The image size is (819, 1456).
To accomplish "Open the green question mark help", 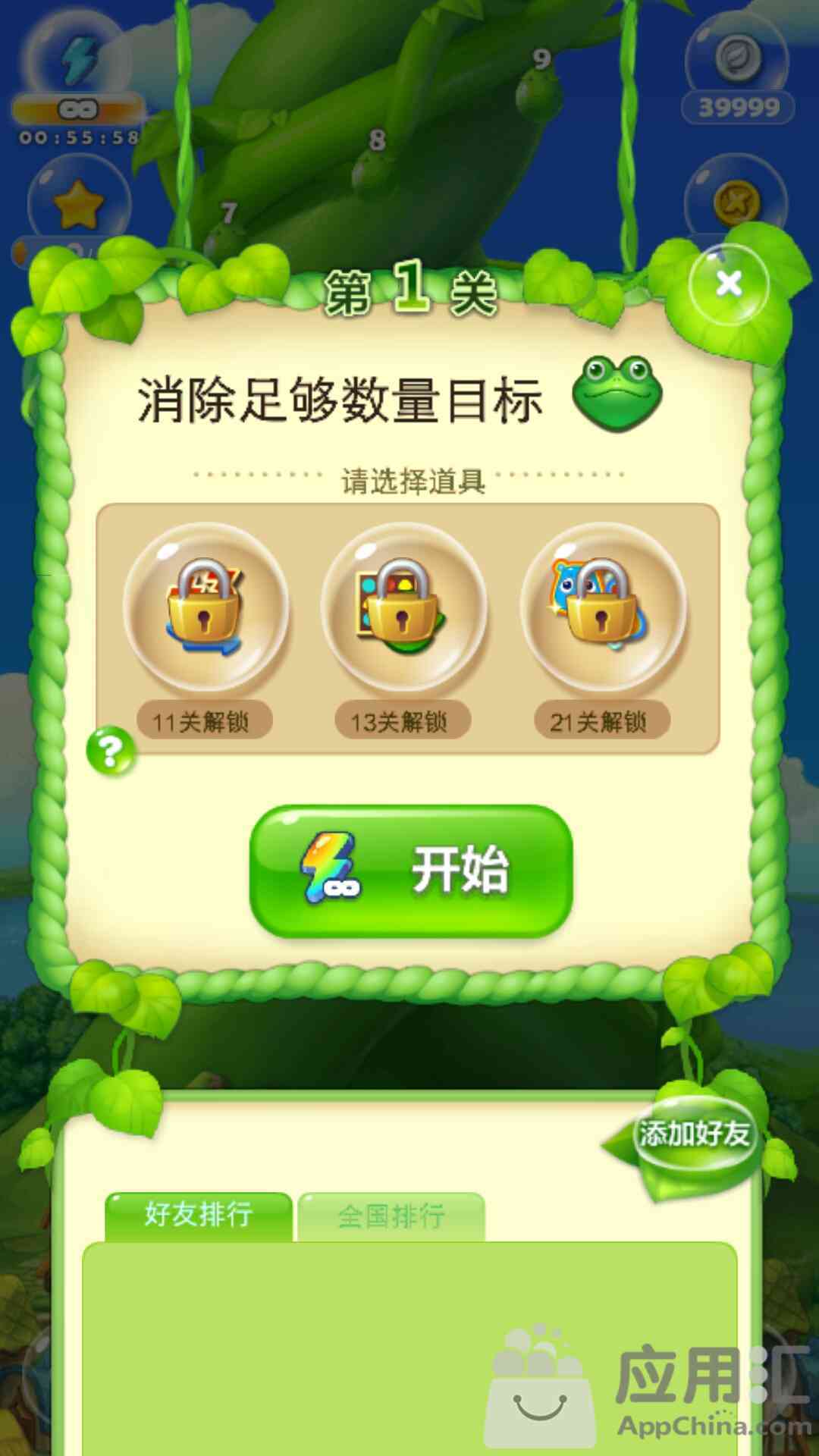I will coord(111,751).
